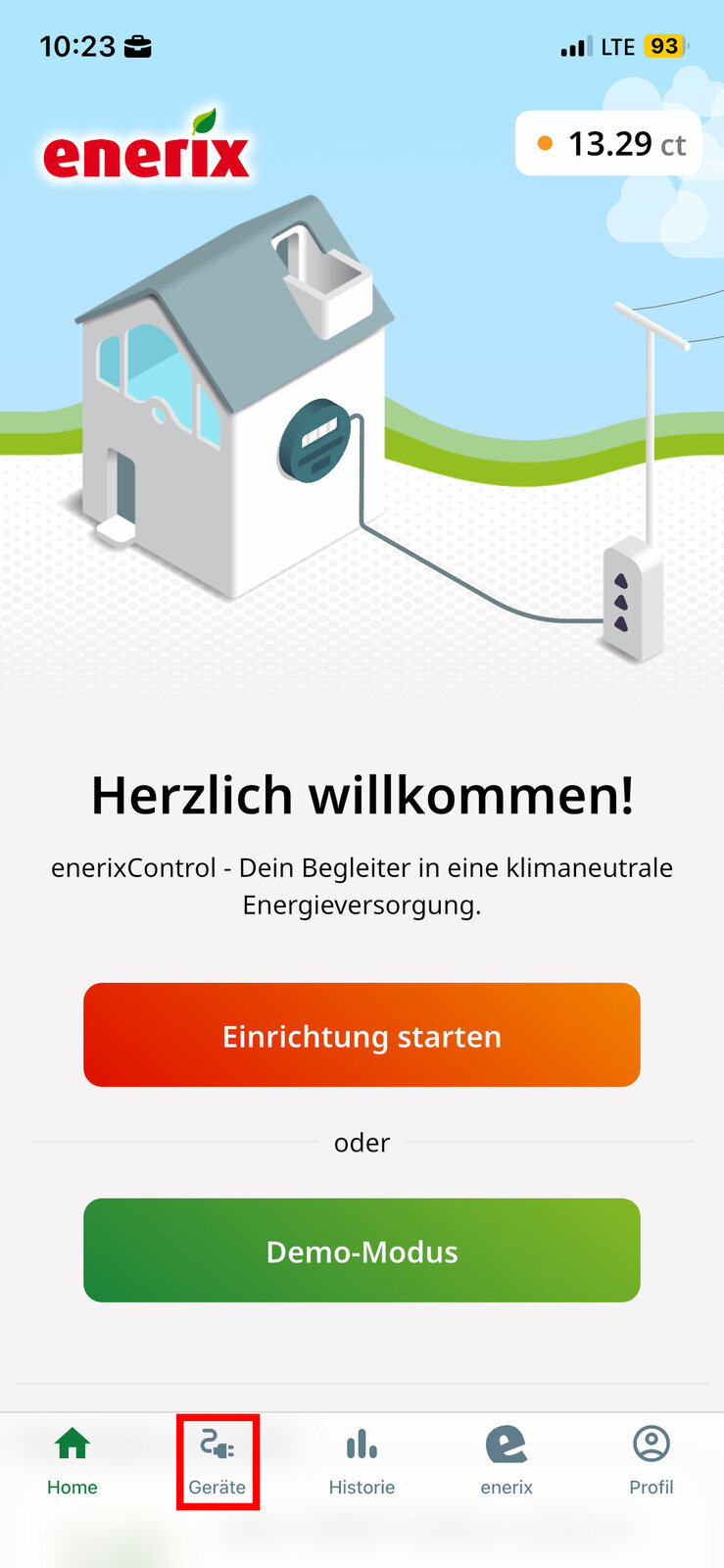The width and height of the screenshot is (724, 1568).
Task: Tap the Profil account icon
Action: point(651,1444)
